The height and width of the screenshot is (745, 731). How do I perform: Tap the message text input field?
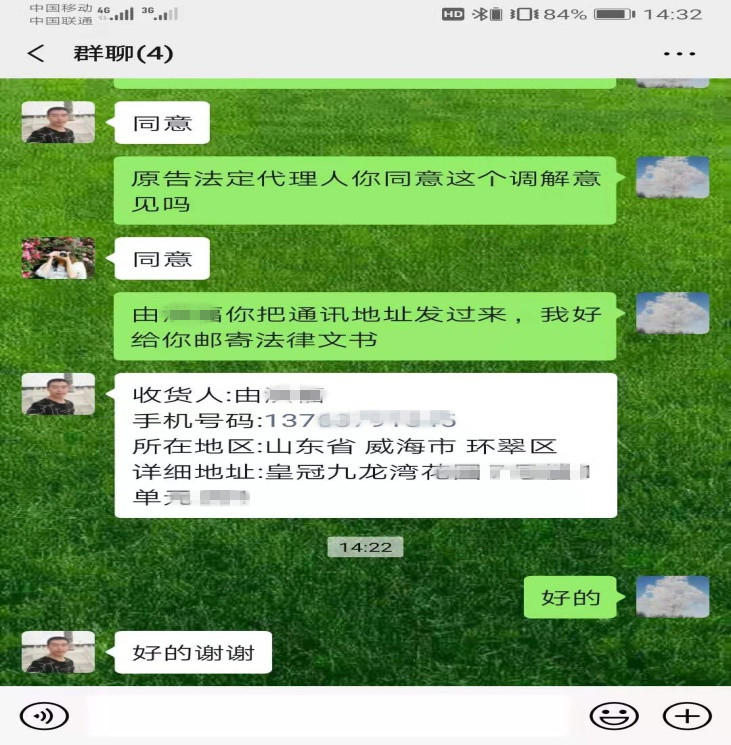(327, 716)
